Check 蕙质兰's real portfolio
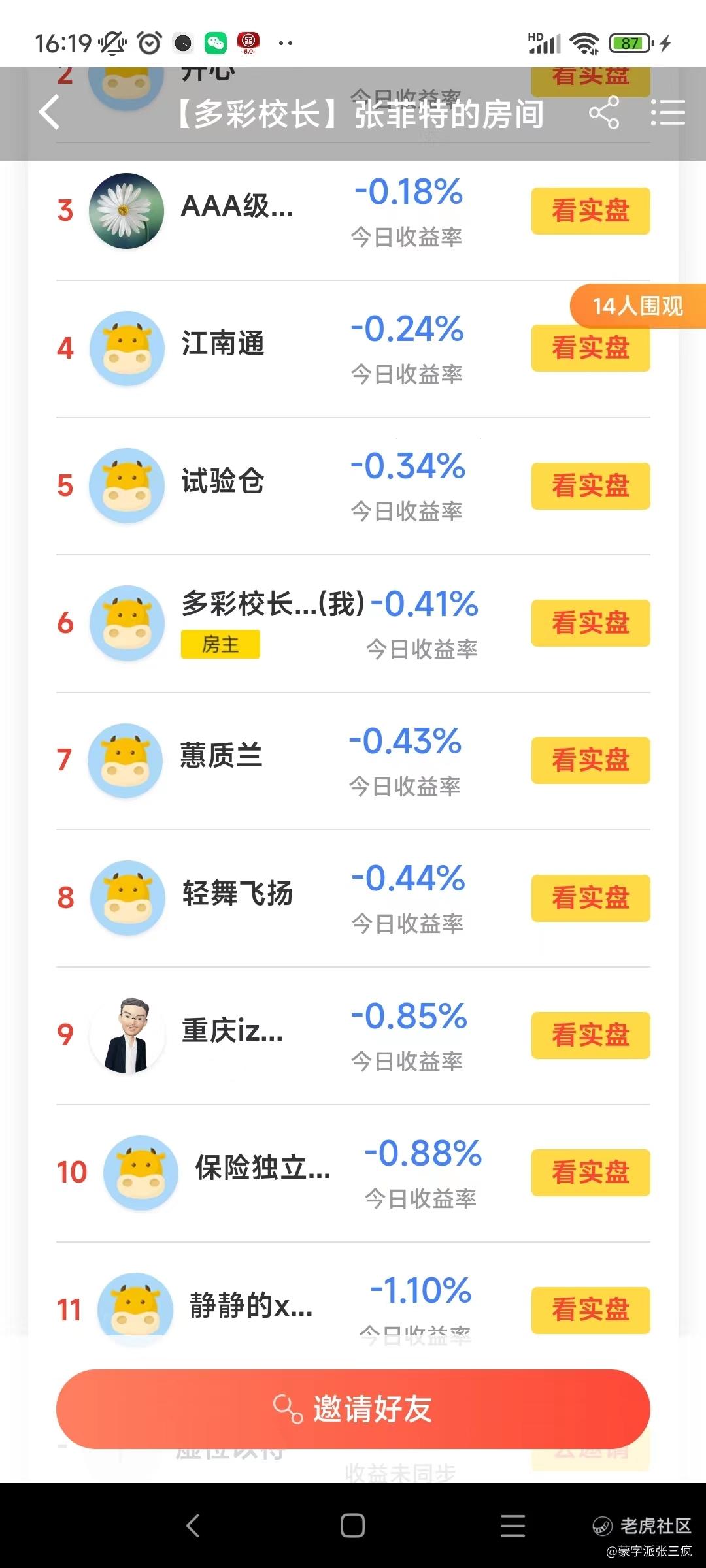 590,760
